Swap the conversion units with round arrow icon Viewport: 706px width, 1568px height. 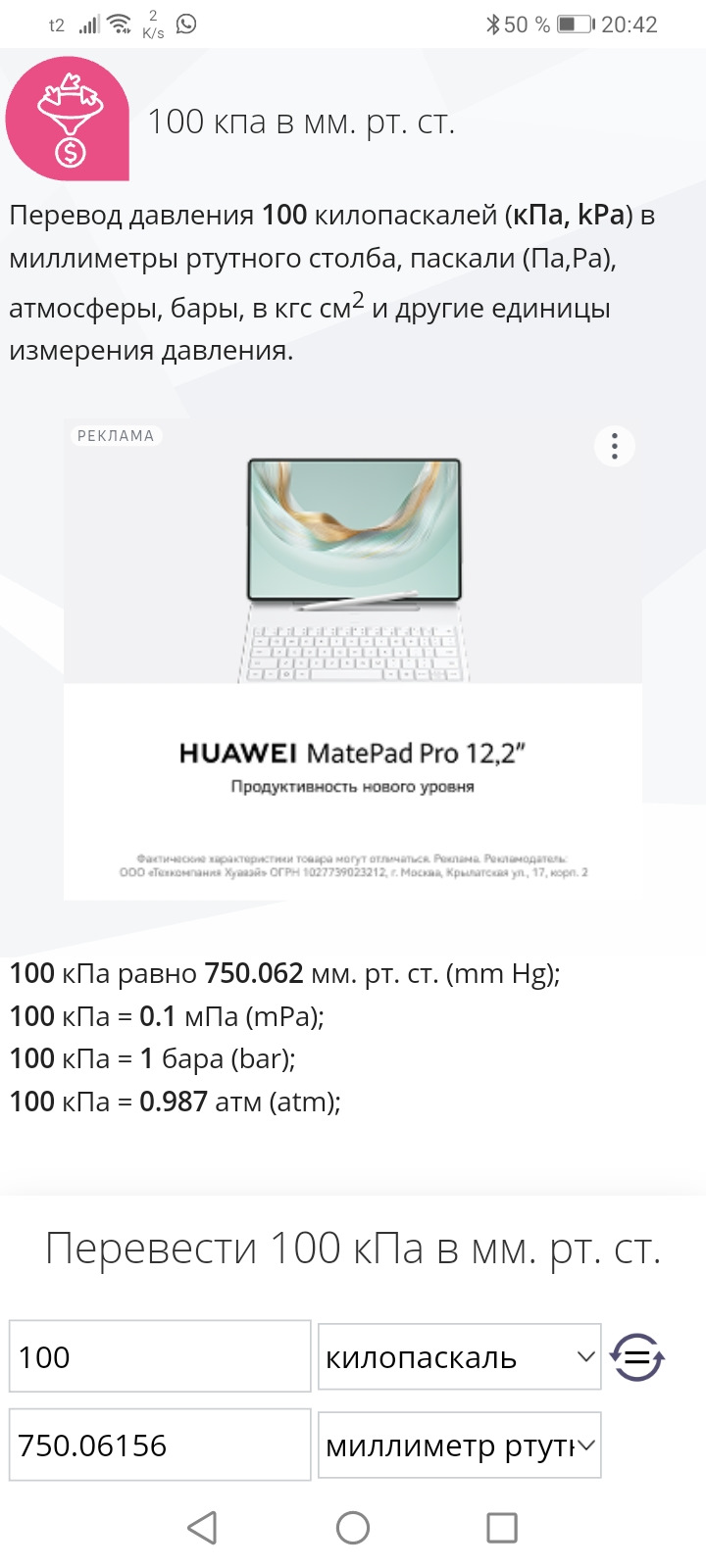pyautogui.click(x=637, y=1357)
